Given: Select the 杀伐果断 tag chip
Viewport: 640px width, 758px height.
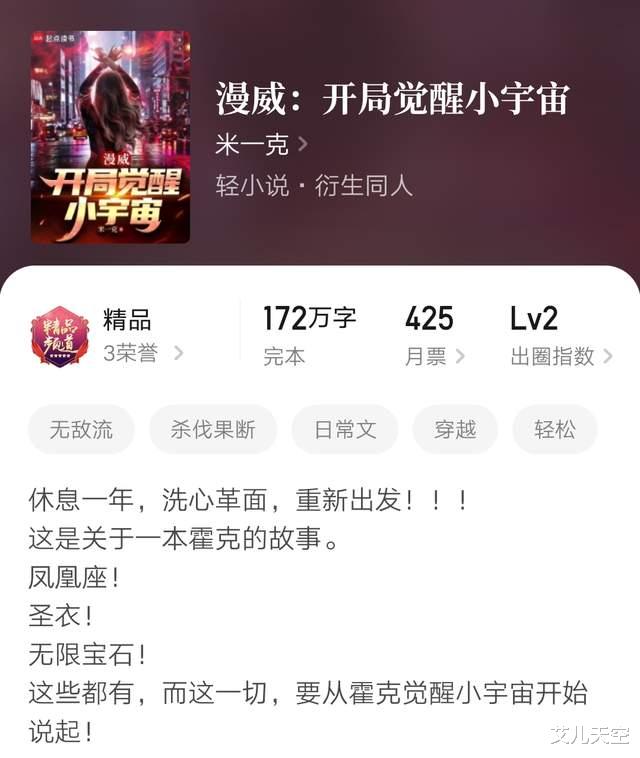Looking at the screenshot, I should tap(212, 430).
